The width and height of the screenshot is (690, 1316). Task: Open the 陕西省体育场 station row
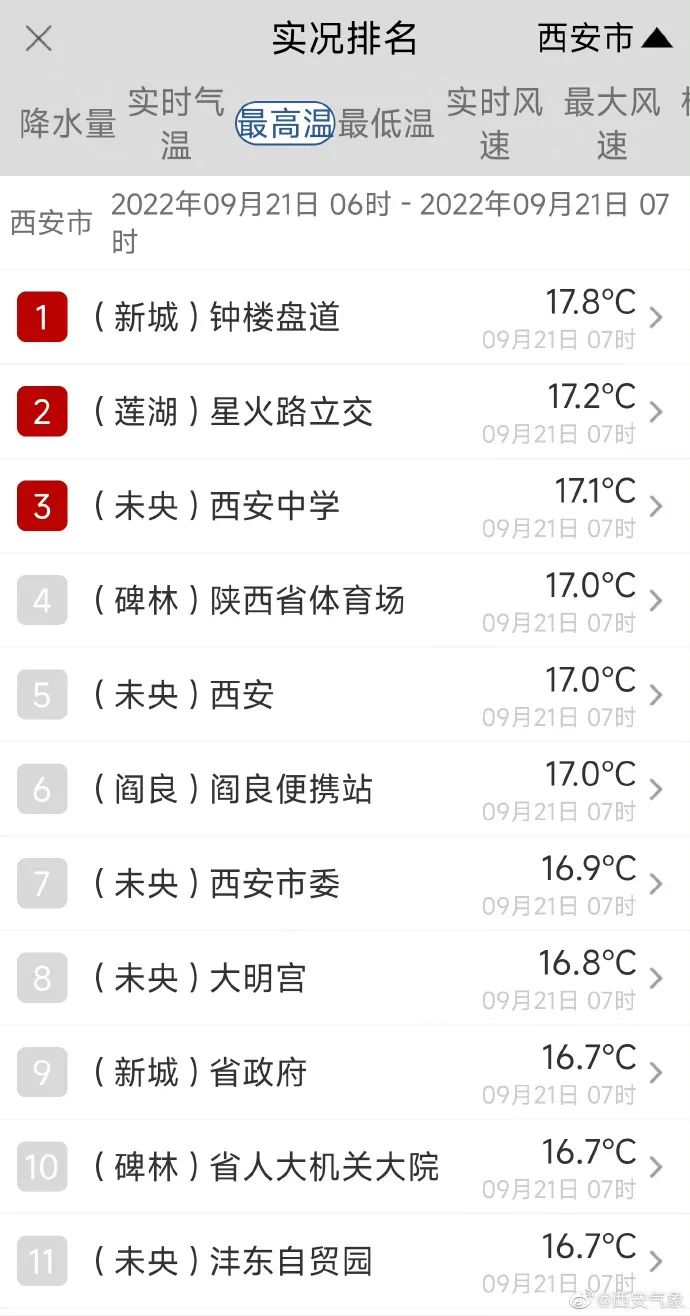click(x=345, y=600)
